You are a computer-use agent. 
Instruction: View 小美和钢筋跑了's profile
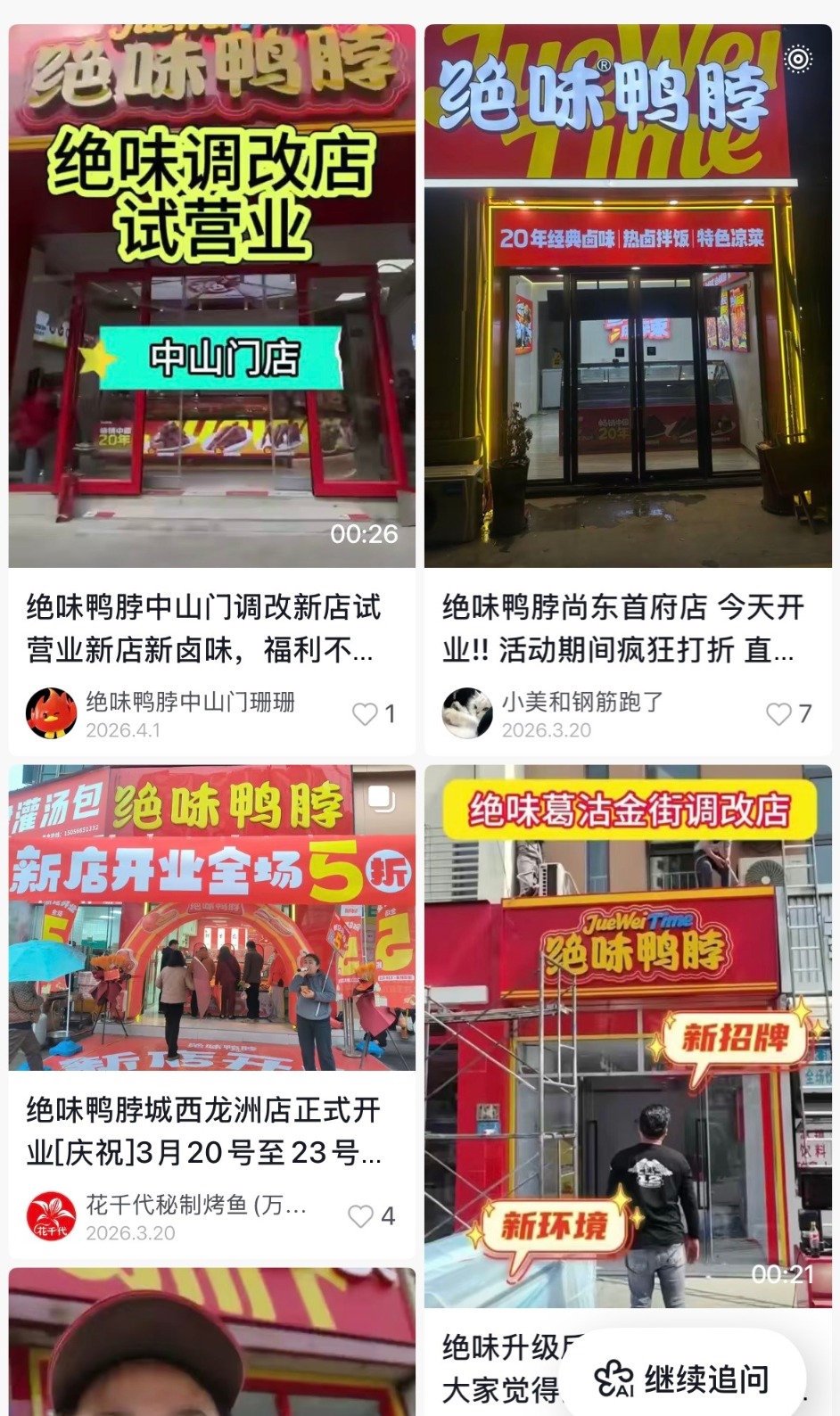click(x=467, y=713)
